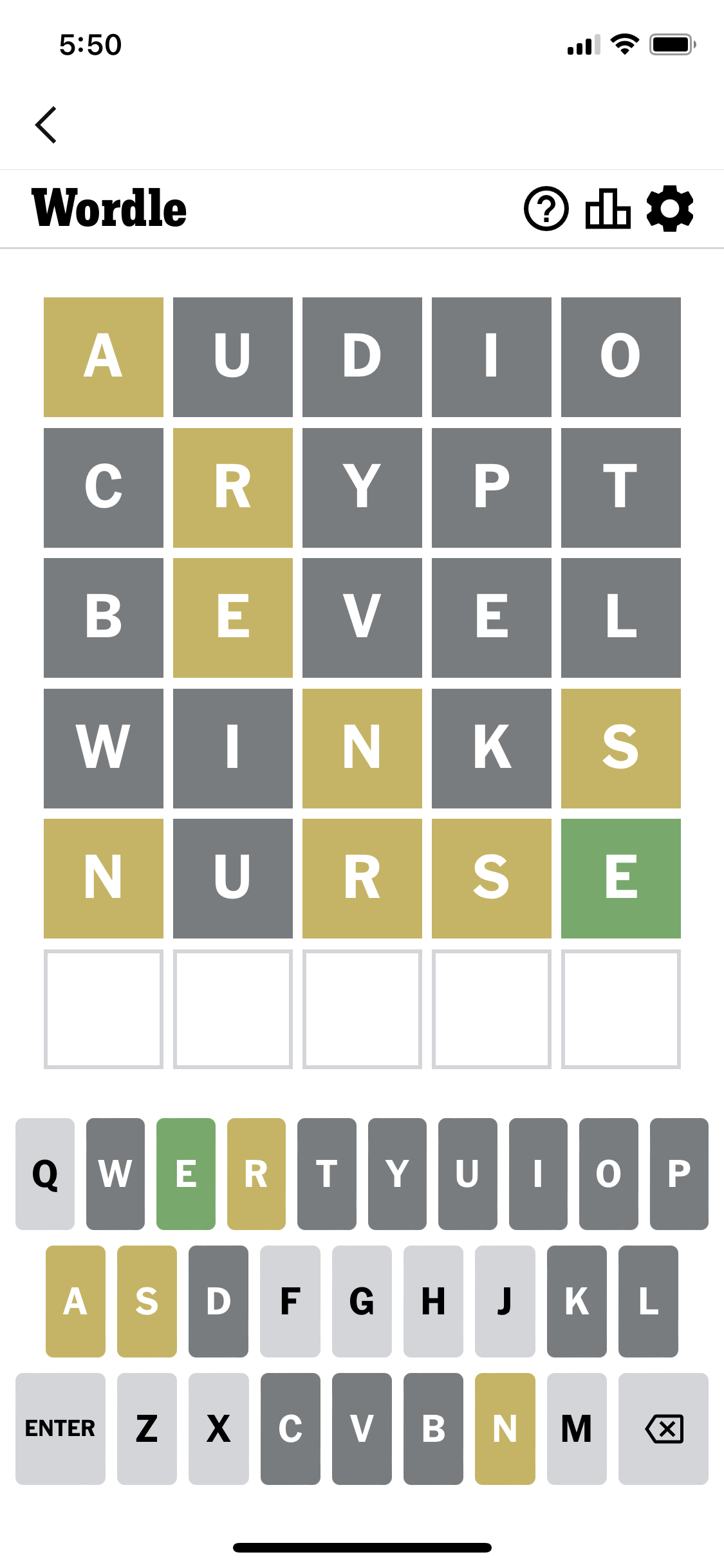View the statistics bar chart
This screenshot has width=724, height=1568.
pyautogui.click(x=608, y=209)
